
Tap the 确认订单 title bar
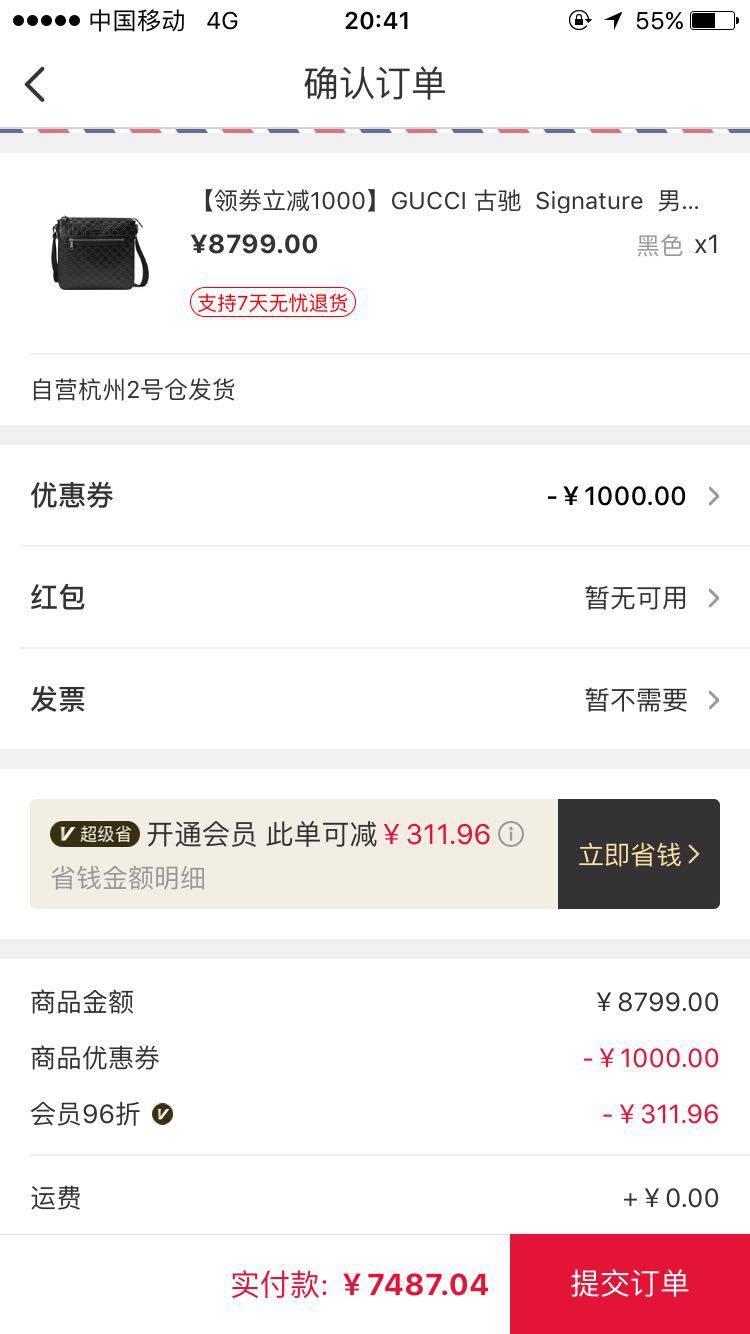pos(375,84)
